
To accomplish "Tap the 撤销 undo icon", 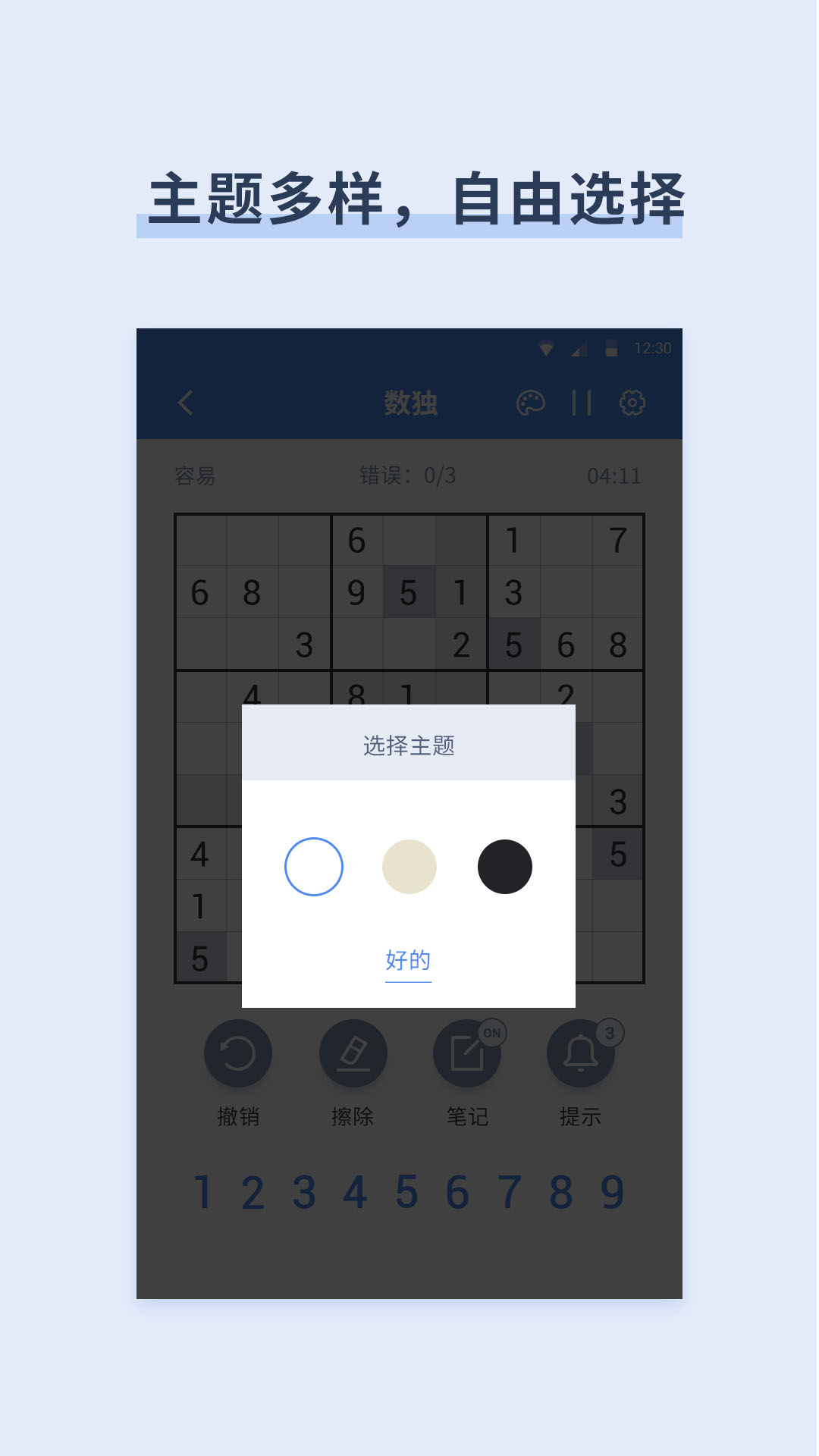I will tap(237, 1053).
